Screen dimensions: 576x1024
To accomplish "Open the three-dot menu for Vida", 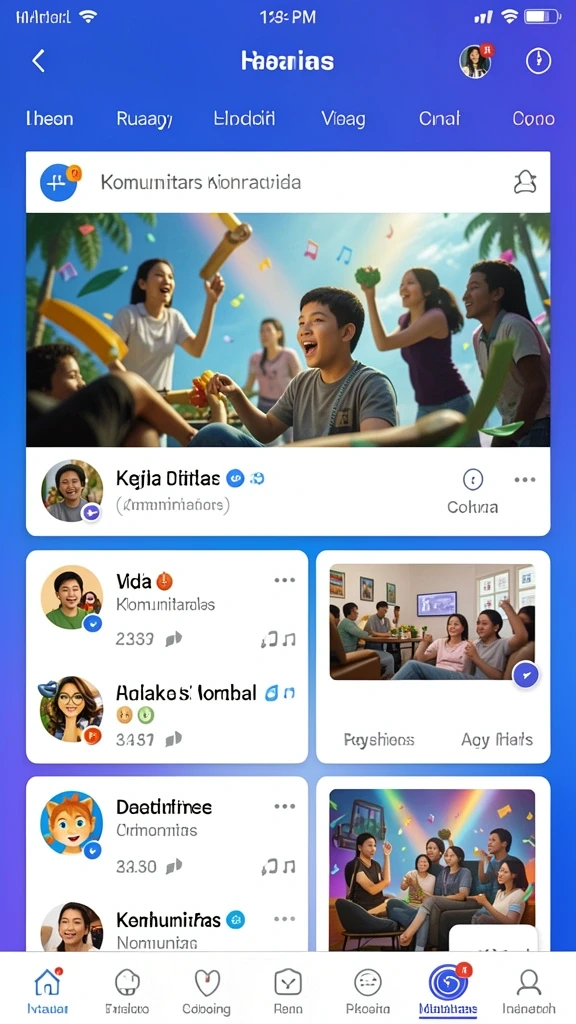I will (285, 580).
